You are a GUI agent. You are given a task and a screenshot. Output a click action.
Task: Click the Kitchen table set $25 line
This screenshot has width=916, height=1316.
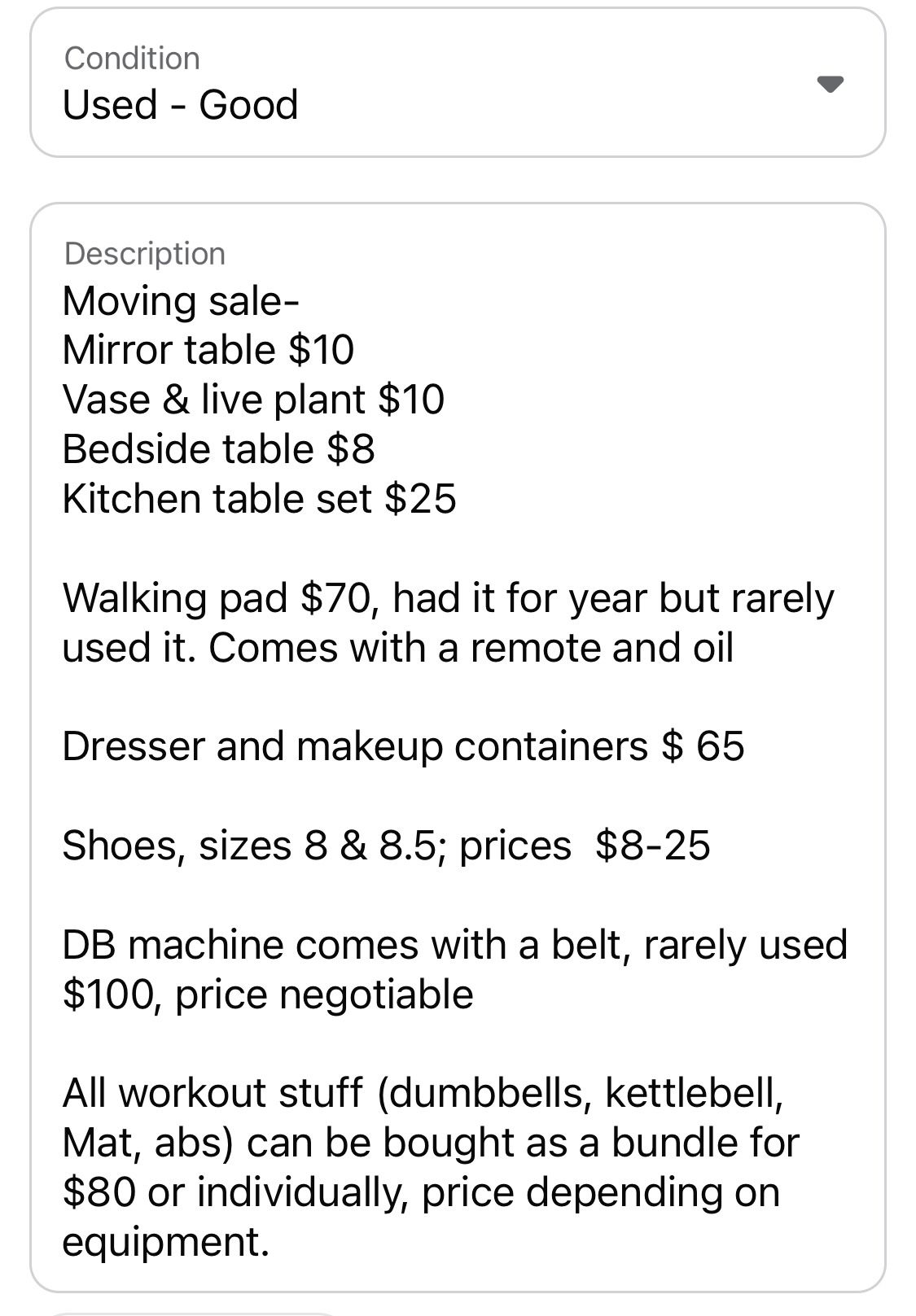click(261, 499)
